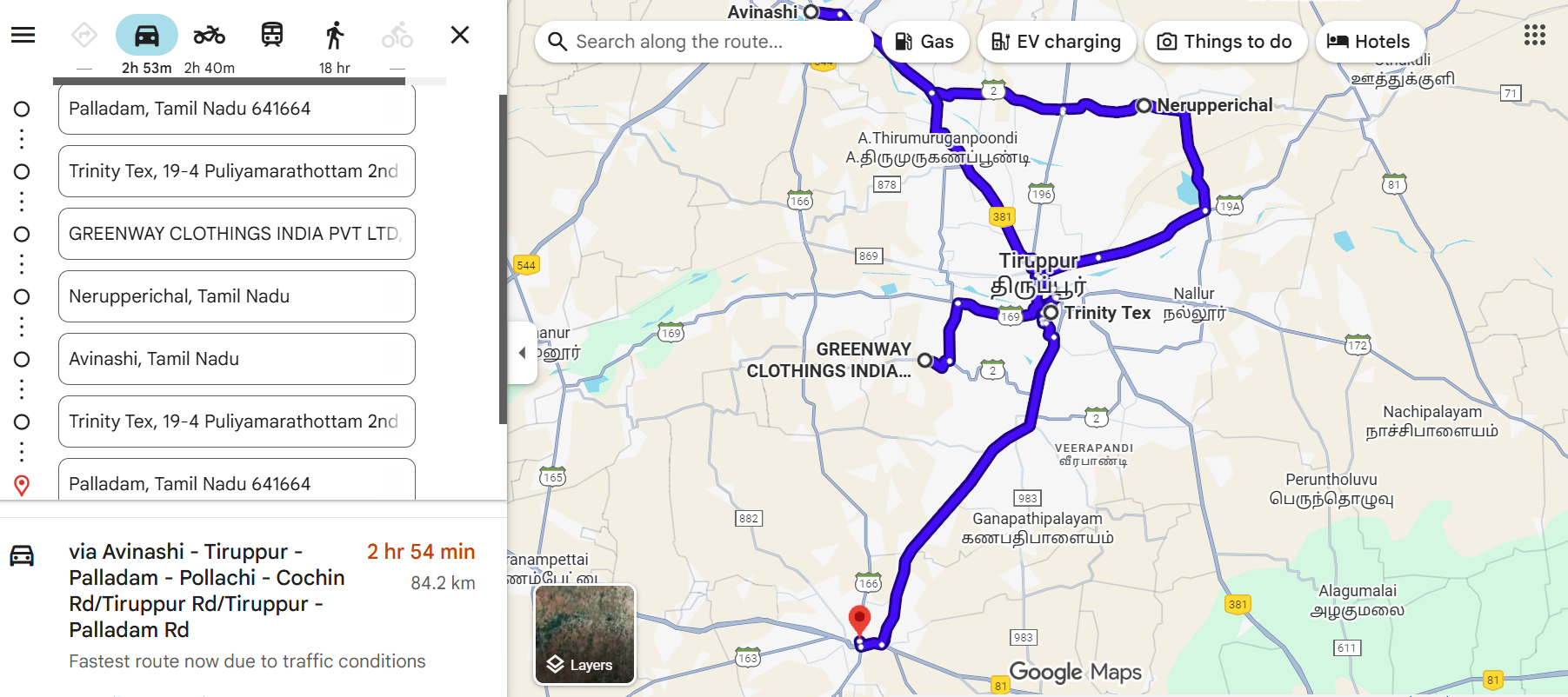Image resolution: width=1568 pixels, height=697 pixels.
Task: Edit the Avinashi, Tamil Nadu stop
Action: pyautogui.click(x=236, y=359)
